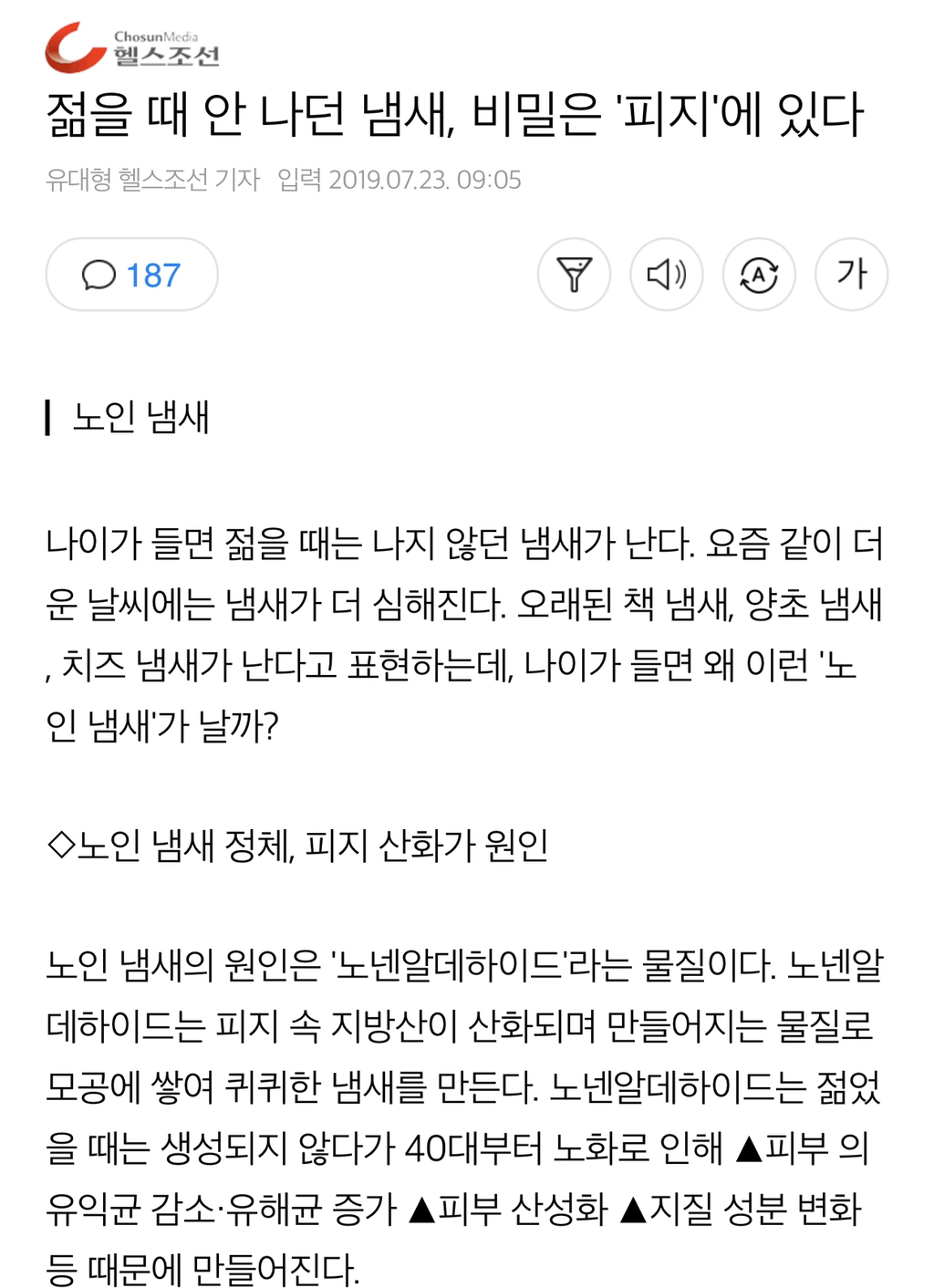
Task: Listen to article with speaker icon
Action: 666,274
